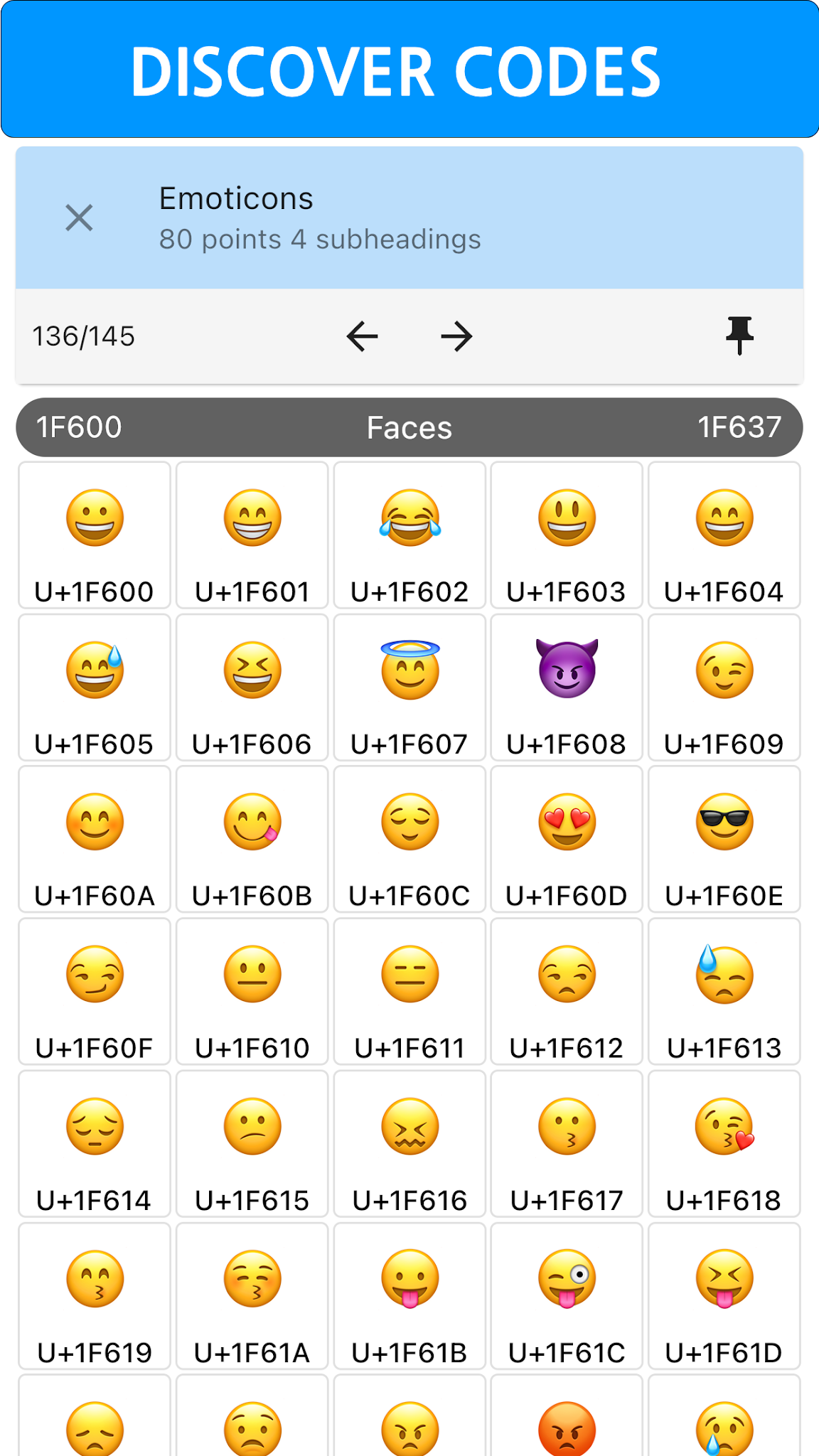
Task: Click the 80 points 4 subheadings text
Action: (x=319, y=239)
